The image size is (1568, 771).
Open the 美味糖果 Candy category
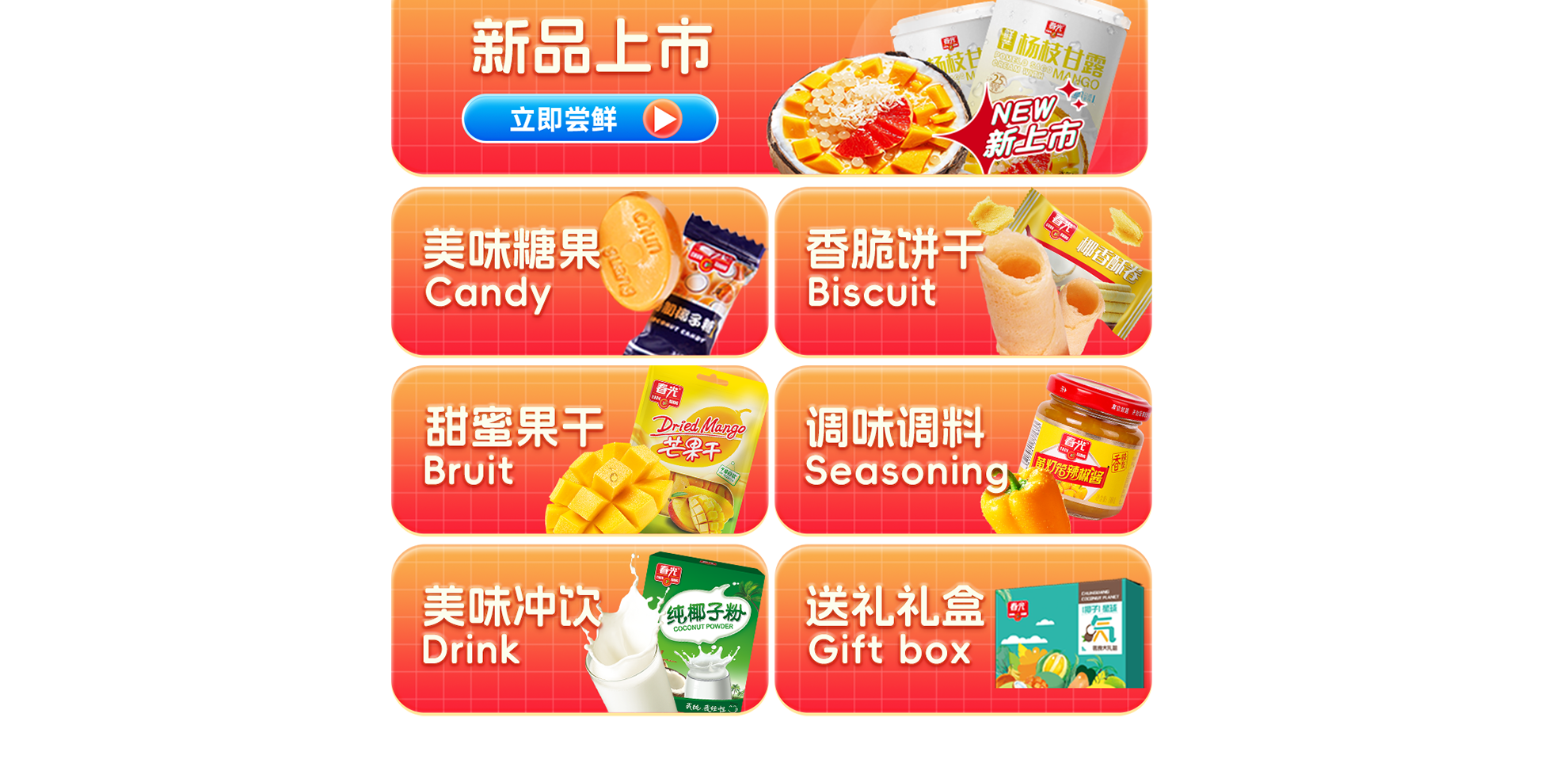(x=580, y=272)
